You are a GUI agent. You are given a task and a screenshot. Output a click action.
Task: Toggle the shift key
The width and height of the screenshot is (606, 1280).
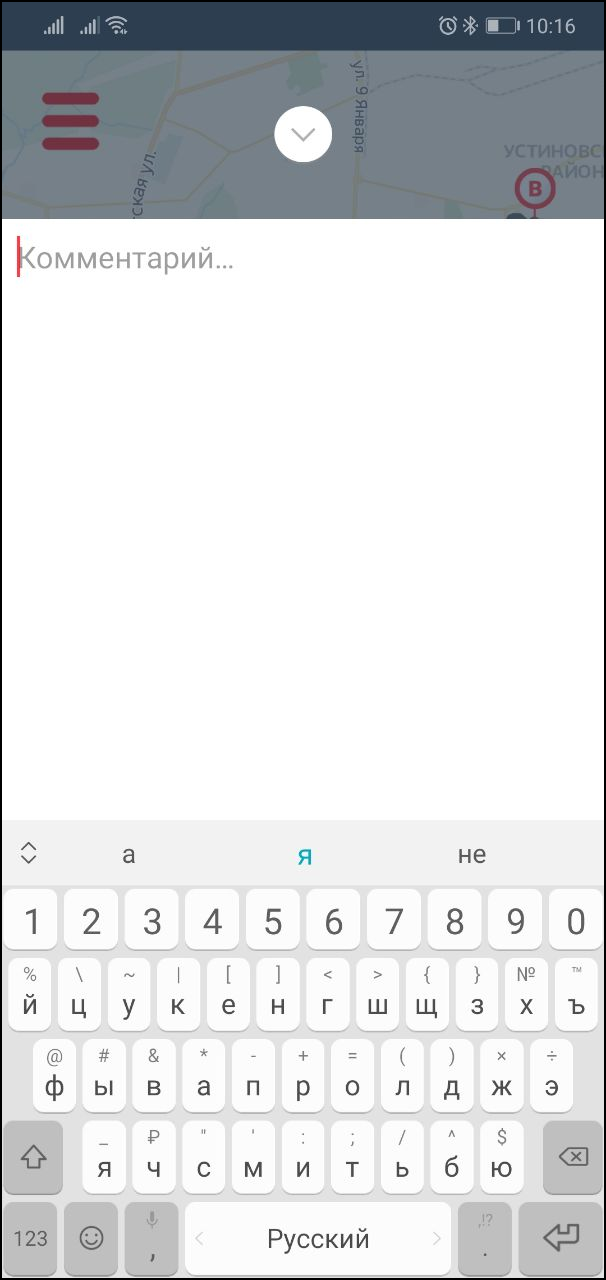click(x=34, y=1157)
